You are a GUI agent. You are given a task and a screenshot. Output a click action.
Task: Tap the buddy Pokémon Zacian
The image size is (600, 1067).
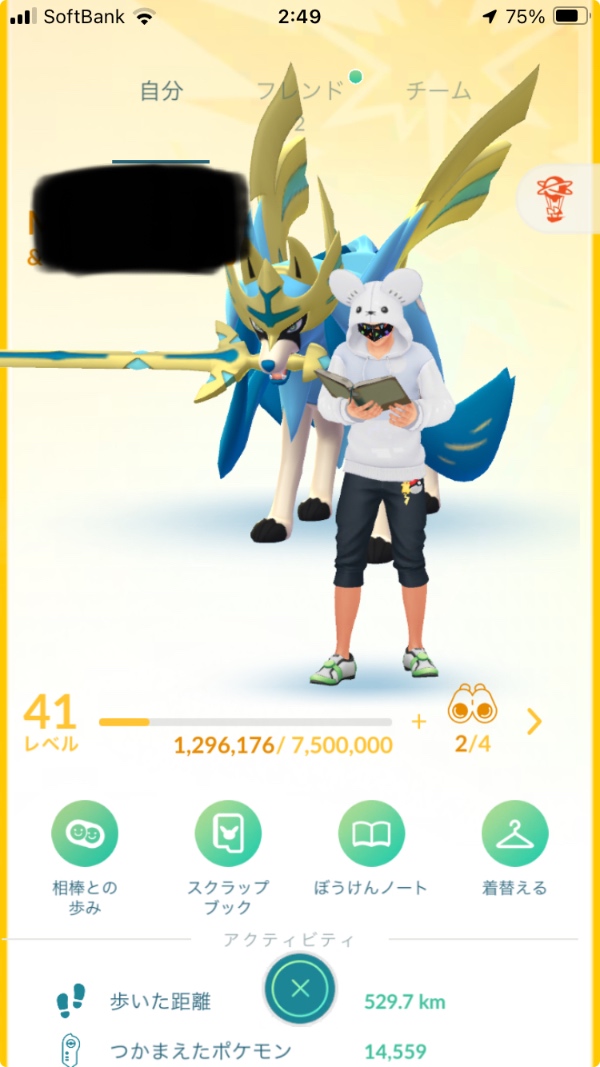260,380
